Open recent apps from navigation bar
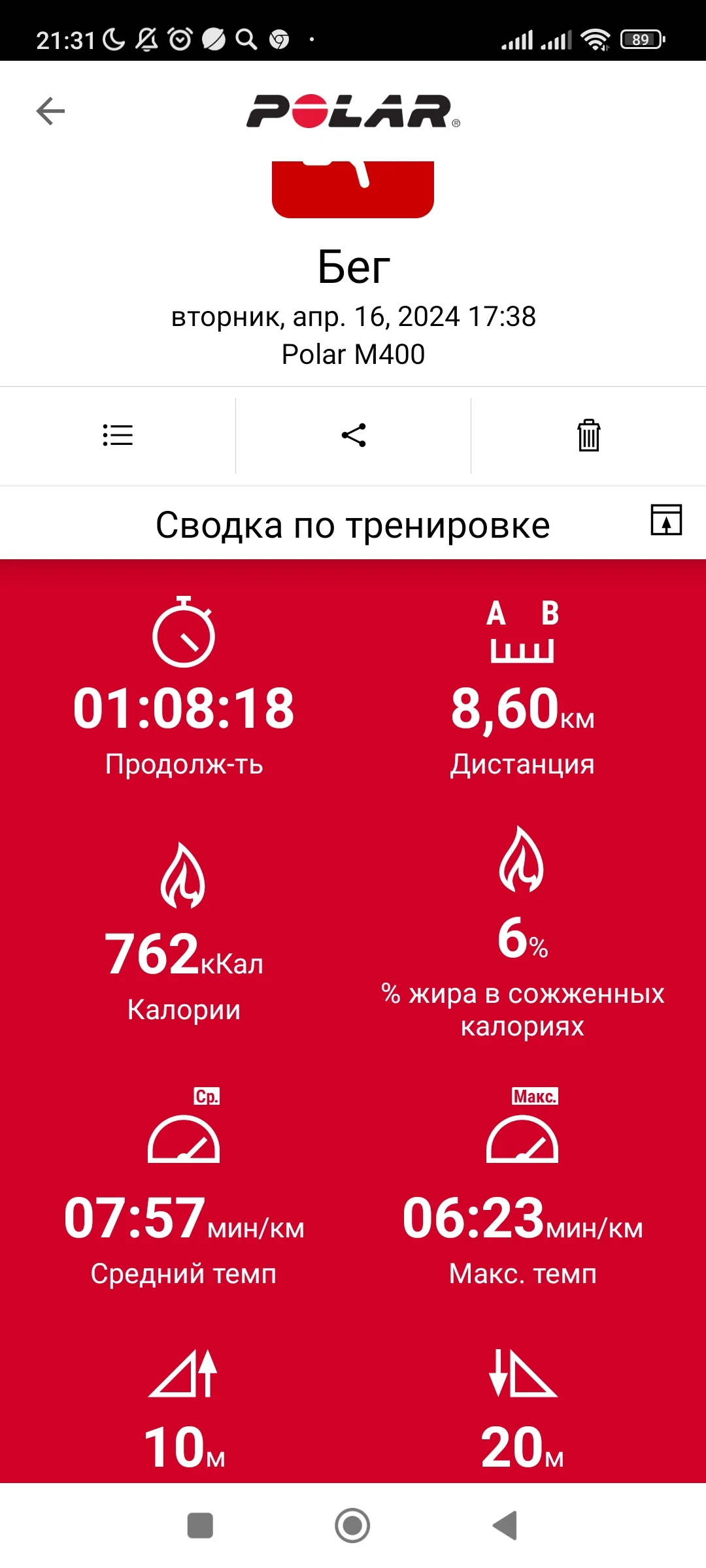The height and width of the screenshot is (1568, 706). point(200,1526)
